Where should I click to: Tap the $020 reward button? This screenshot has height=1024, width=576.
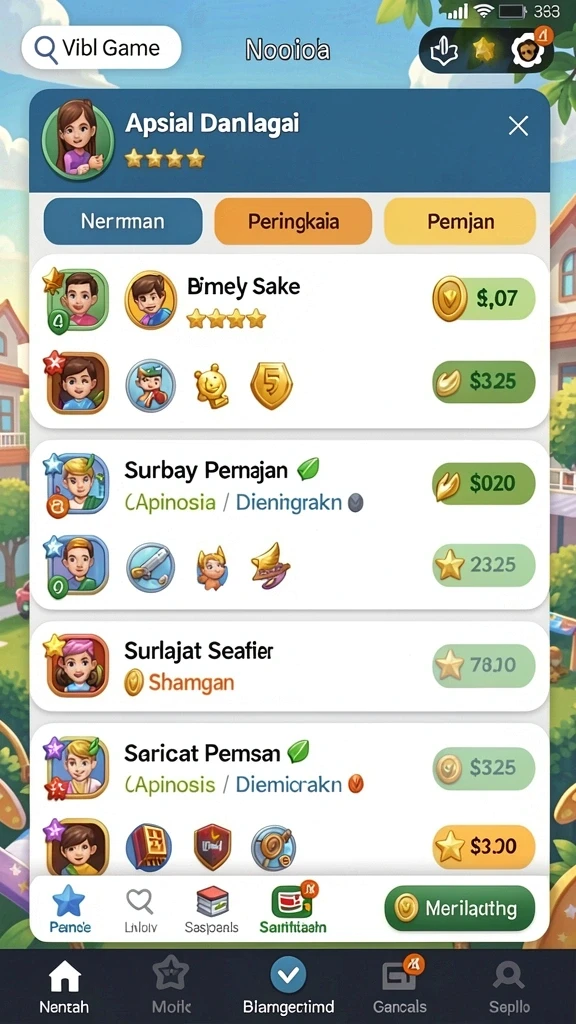(484, 485)
